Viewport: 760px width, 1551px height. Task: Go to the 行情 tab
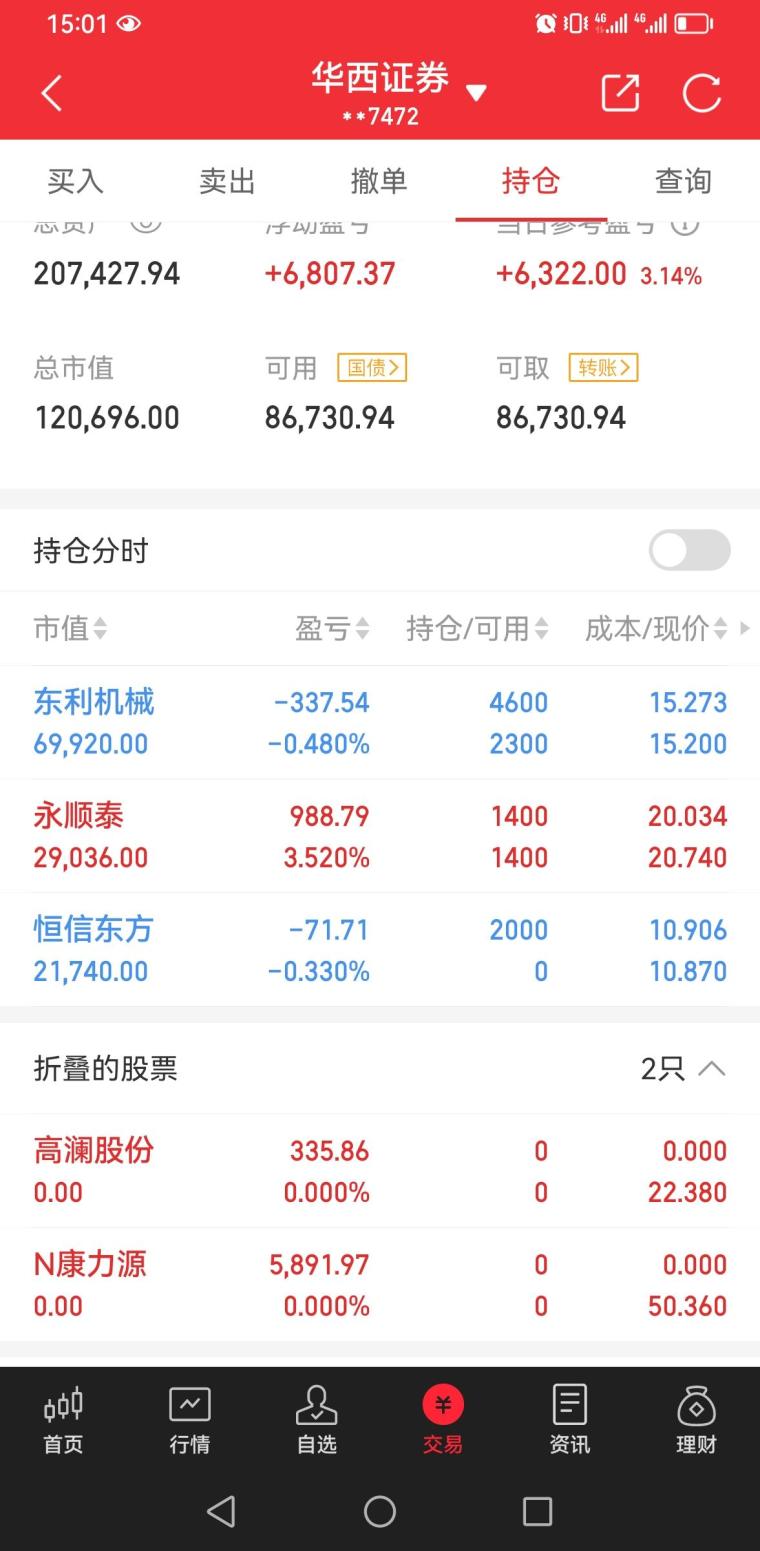(x=190, y=1418)
